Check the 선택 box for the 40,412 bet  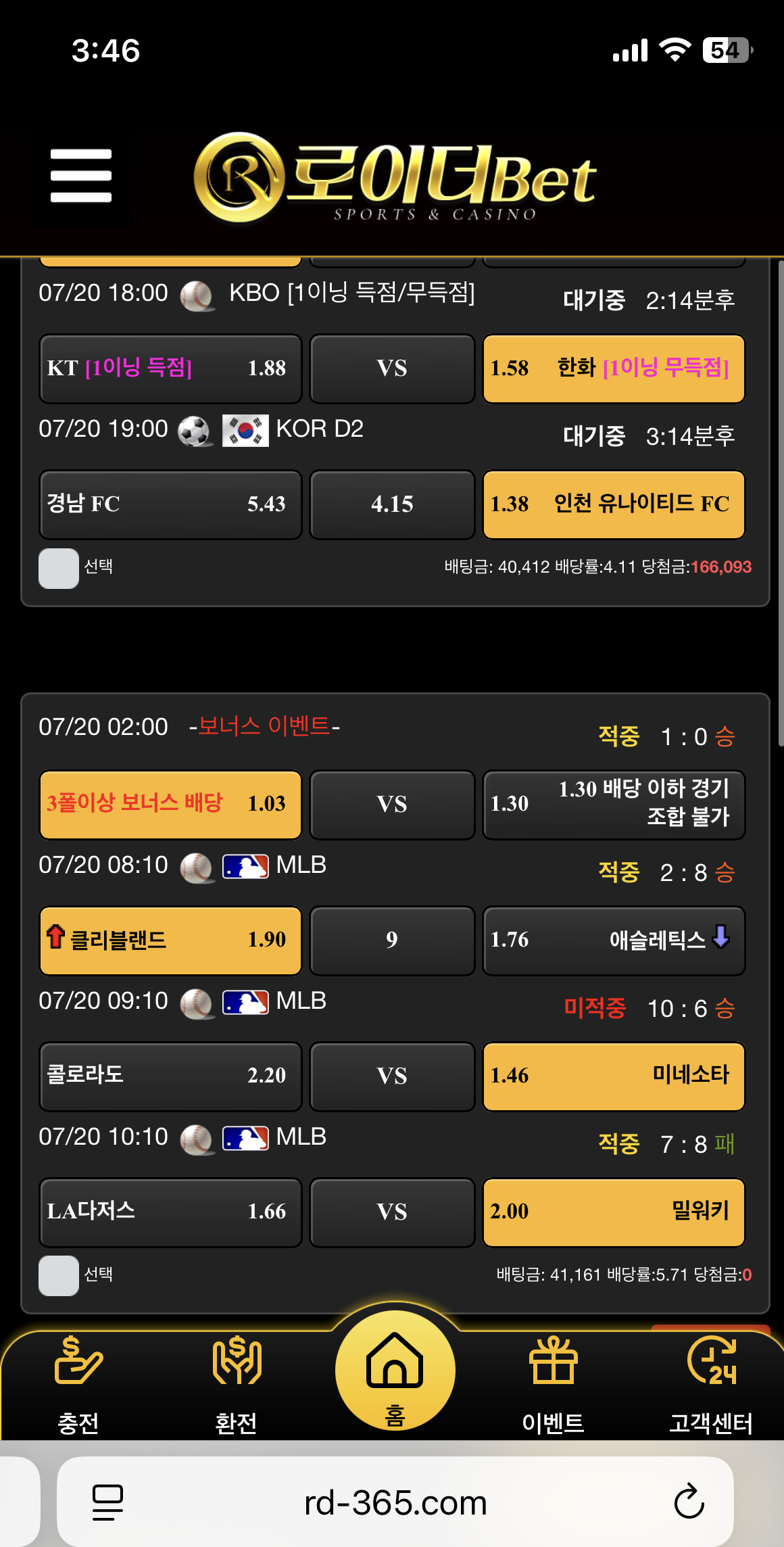(59, 569)
